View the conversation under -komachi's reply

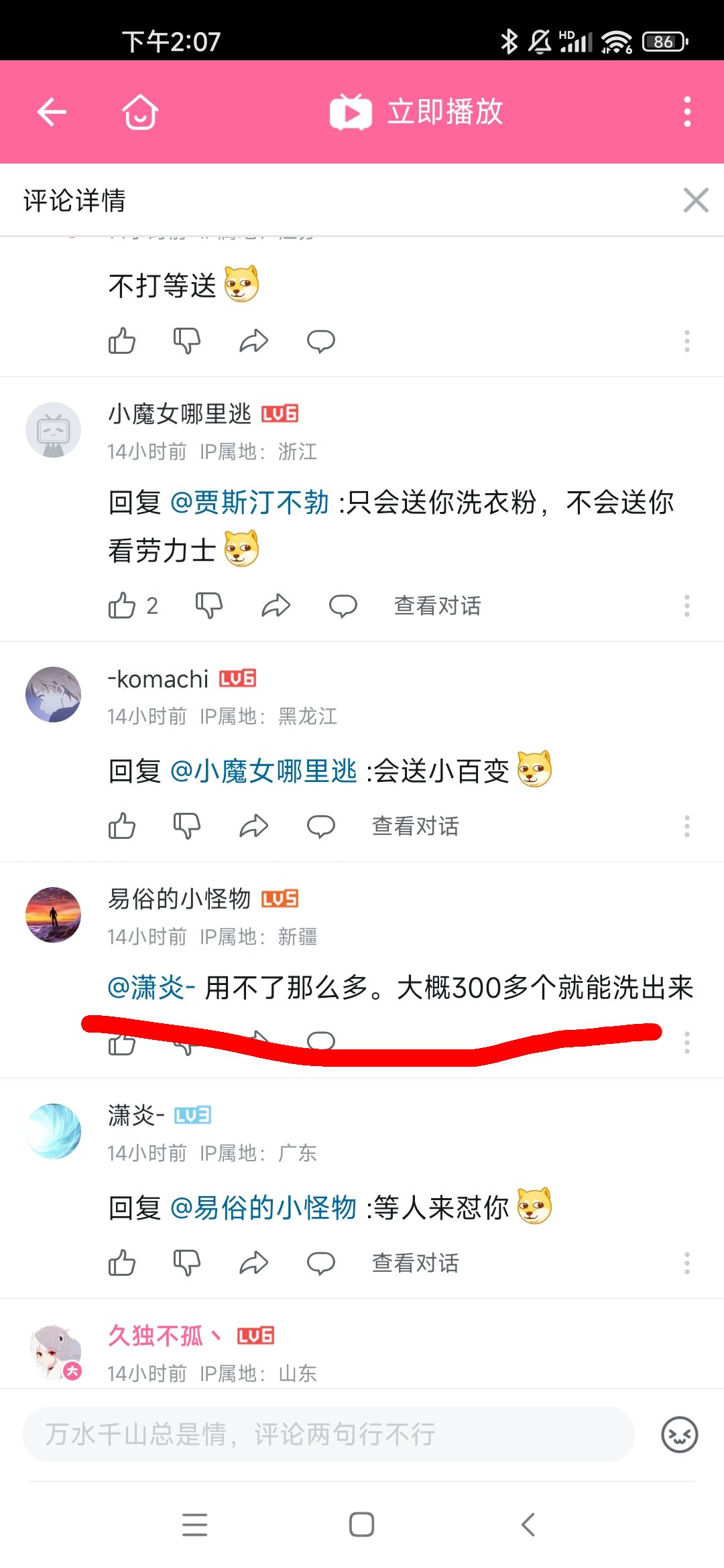[x=415, y=826]
